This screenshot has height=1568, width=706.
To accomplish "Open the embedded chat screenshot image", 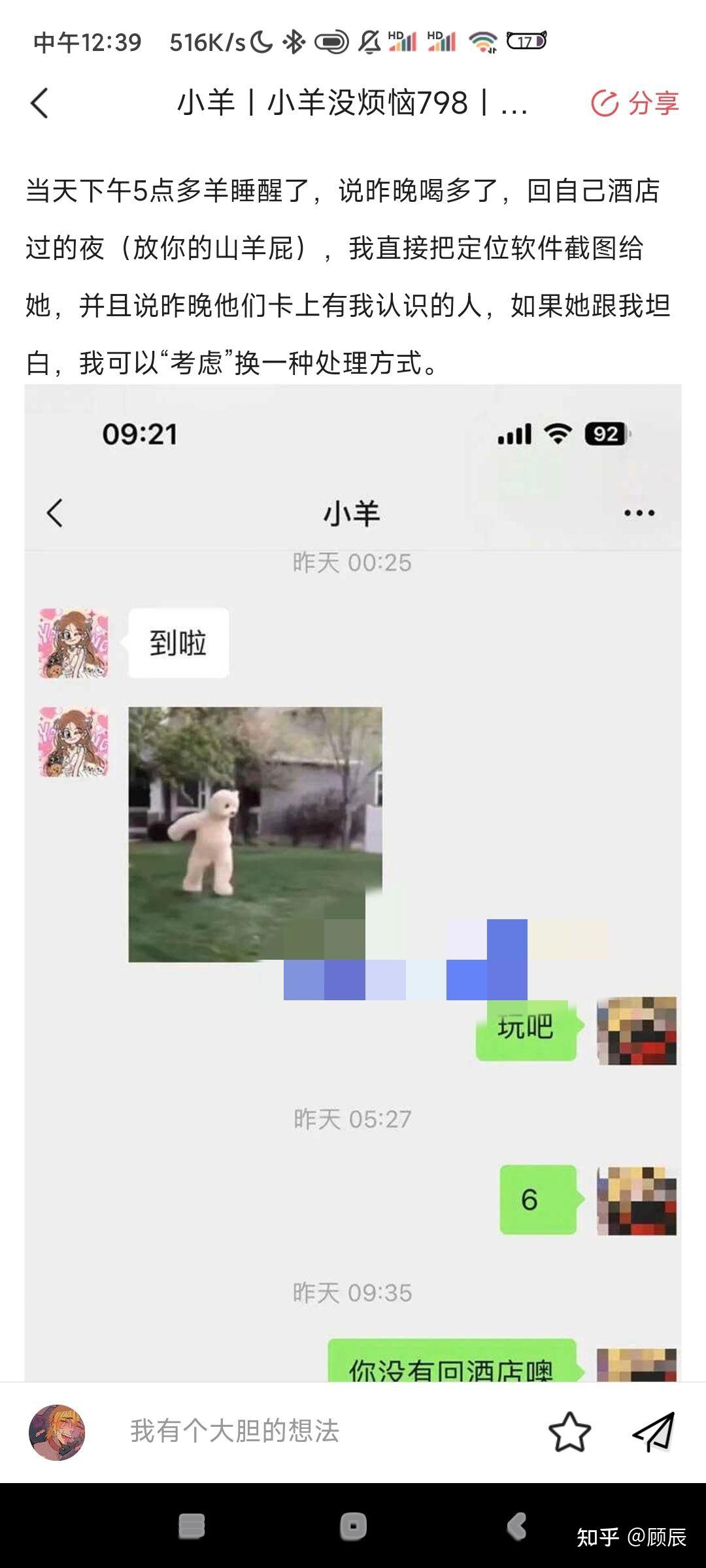I will [x=353, y=882].
